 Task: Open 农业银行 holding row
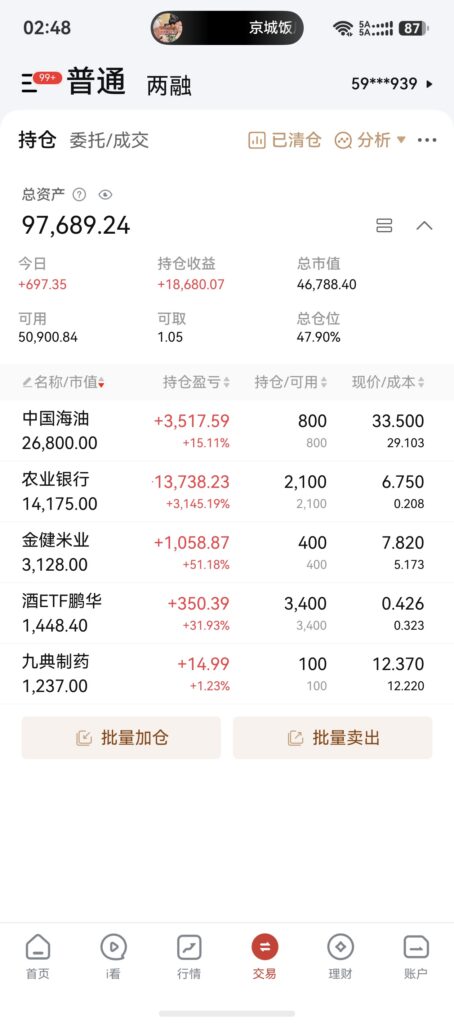(227, 492)
